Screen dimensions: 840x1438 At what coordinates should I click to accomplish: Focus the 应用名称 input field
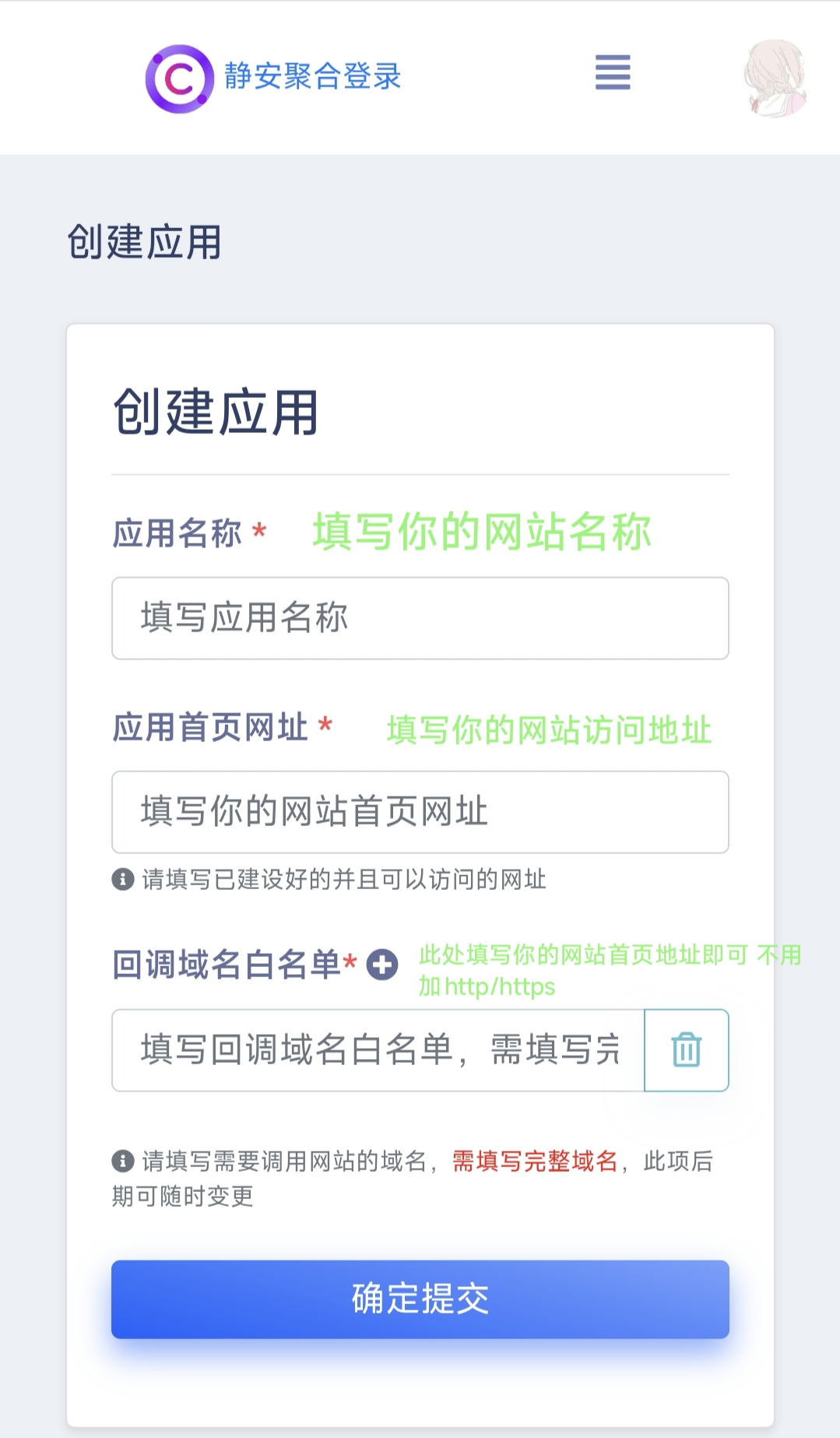click(420, 618)
